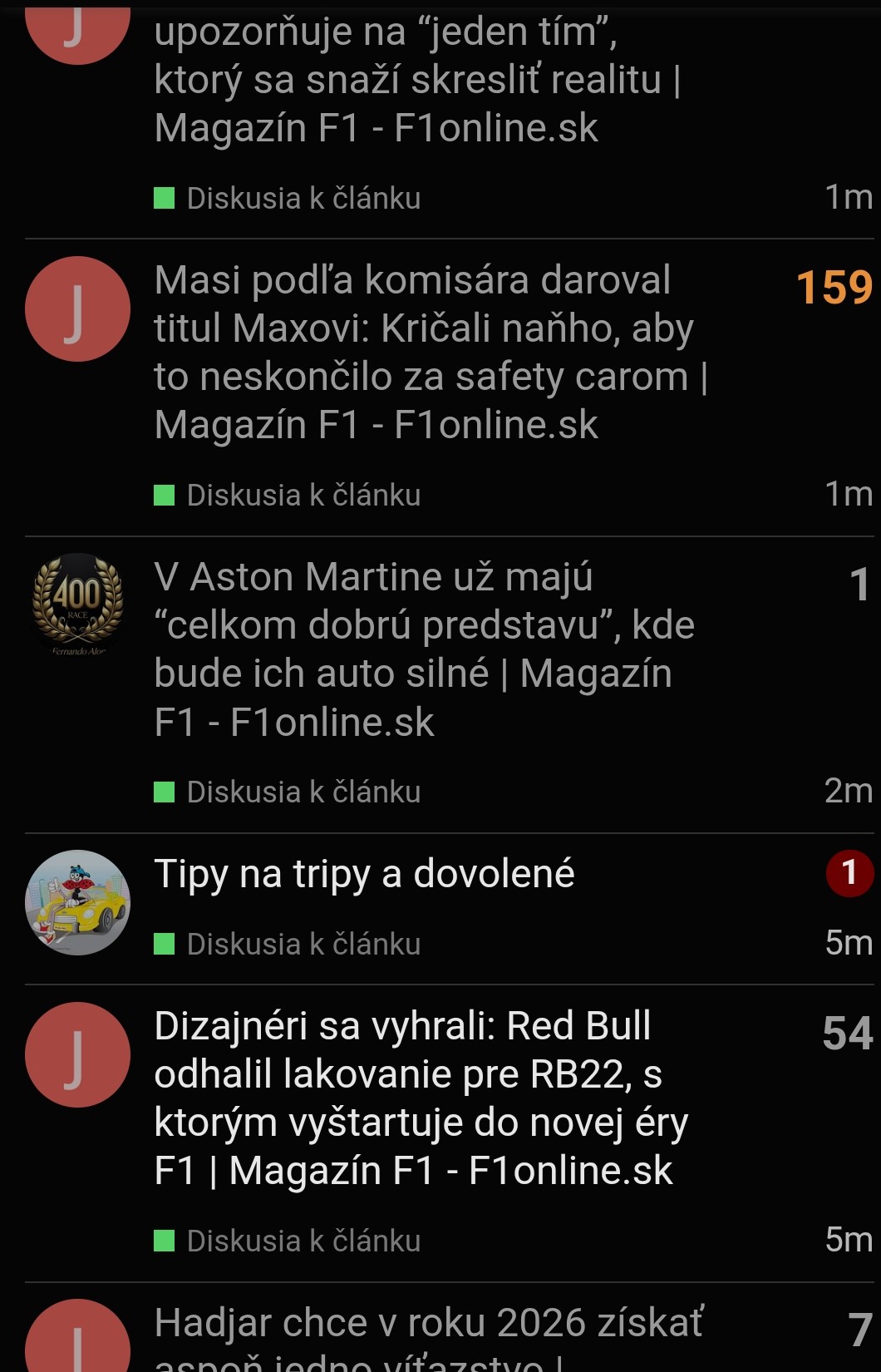Open the Hadjar chce v roku 2026 topic

(428, 1324)
